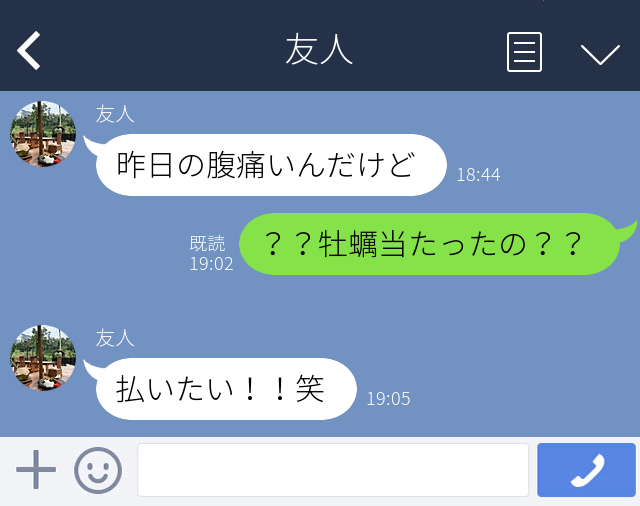Viewport: 640px width, 506px height.
Task: Open the plus attachment menu
Action: click(x=36, y=470)
